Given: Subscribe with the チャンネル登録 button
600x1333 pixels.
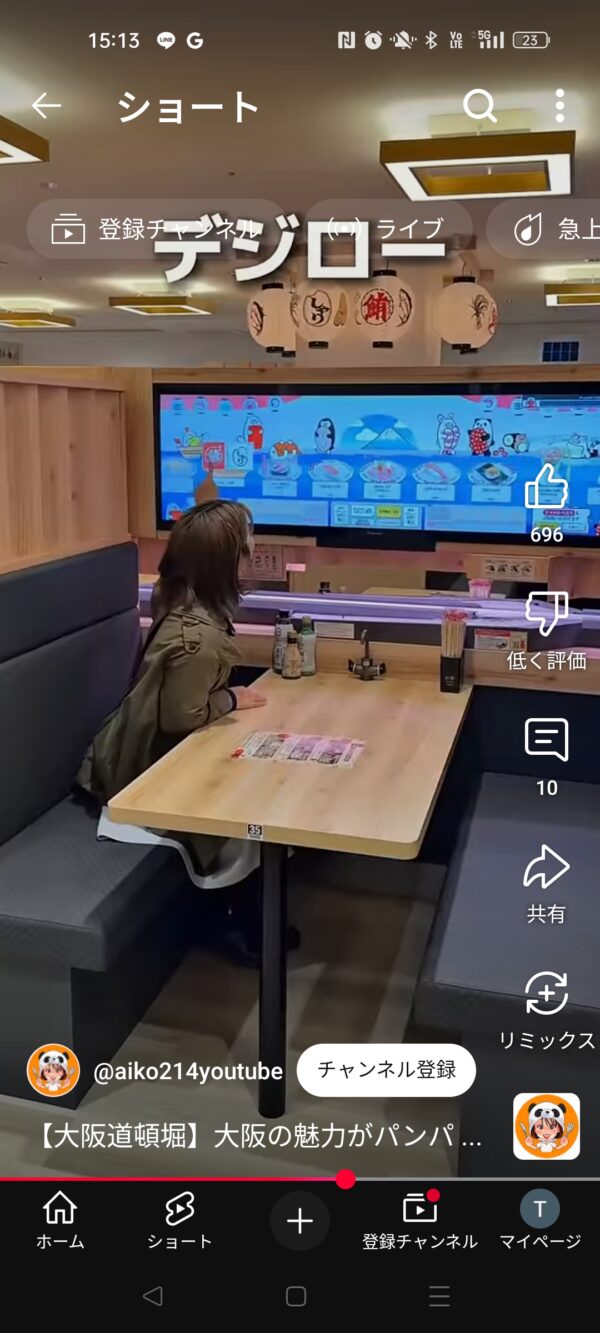Looking at the screenshot, I should tap(386, 1070).
